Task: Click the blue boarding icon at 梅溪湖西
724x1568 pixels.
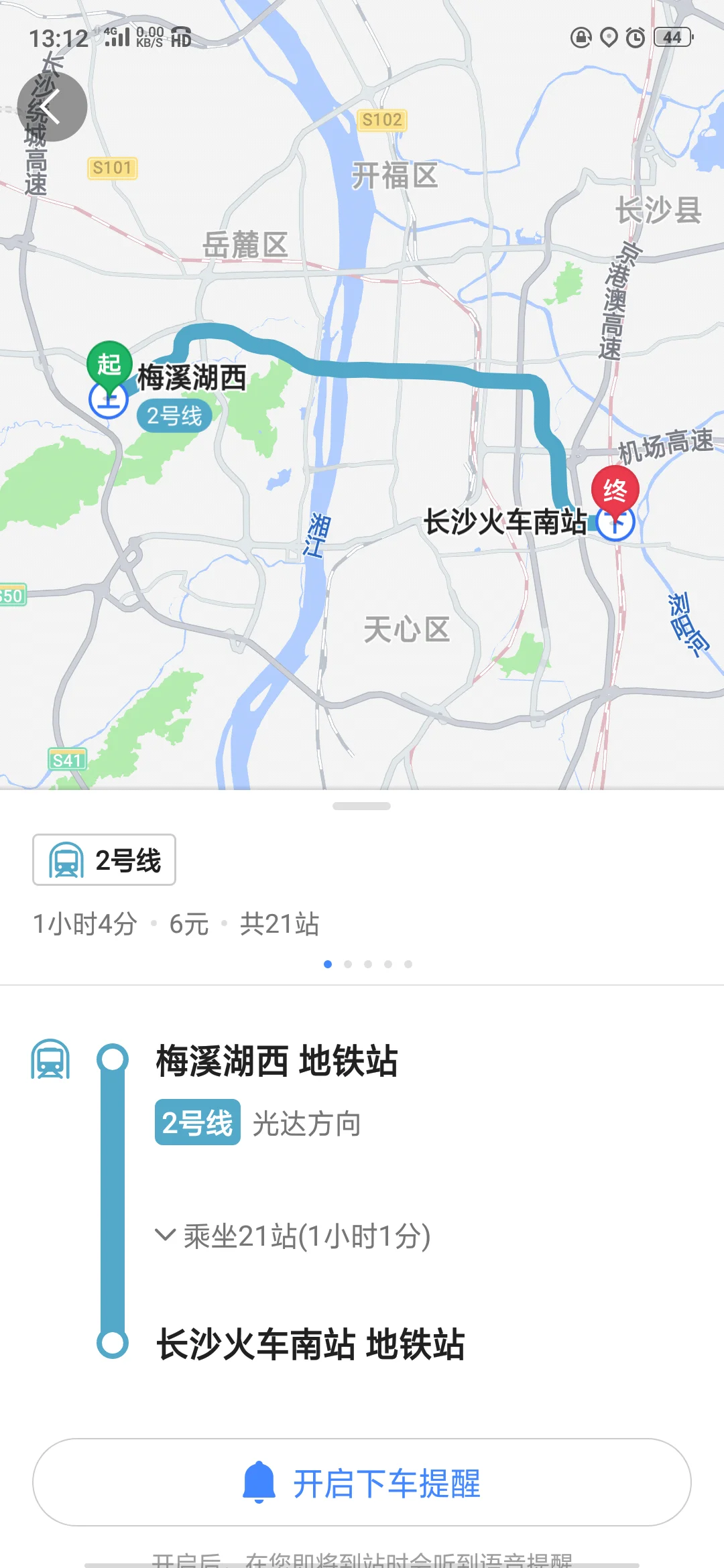Action: point(109,399)
